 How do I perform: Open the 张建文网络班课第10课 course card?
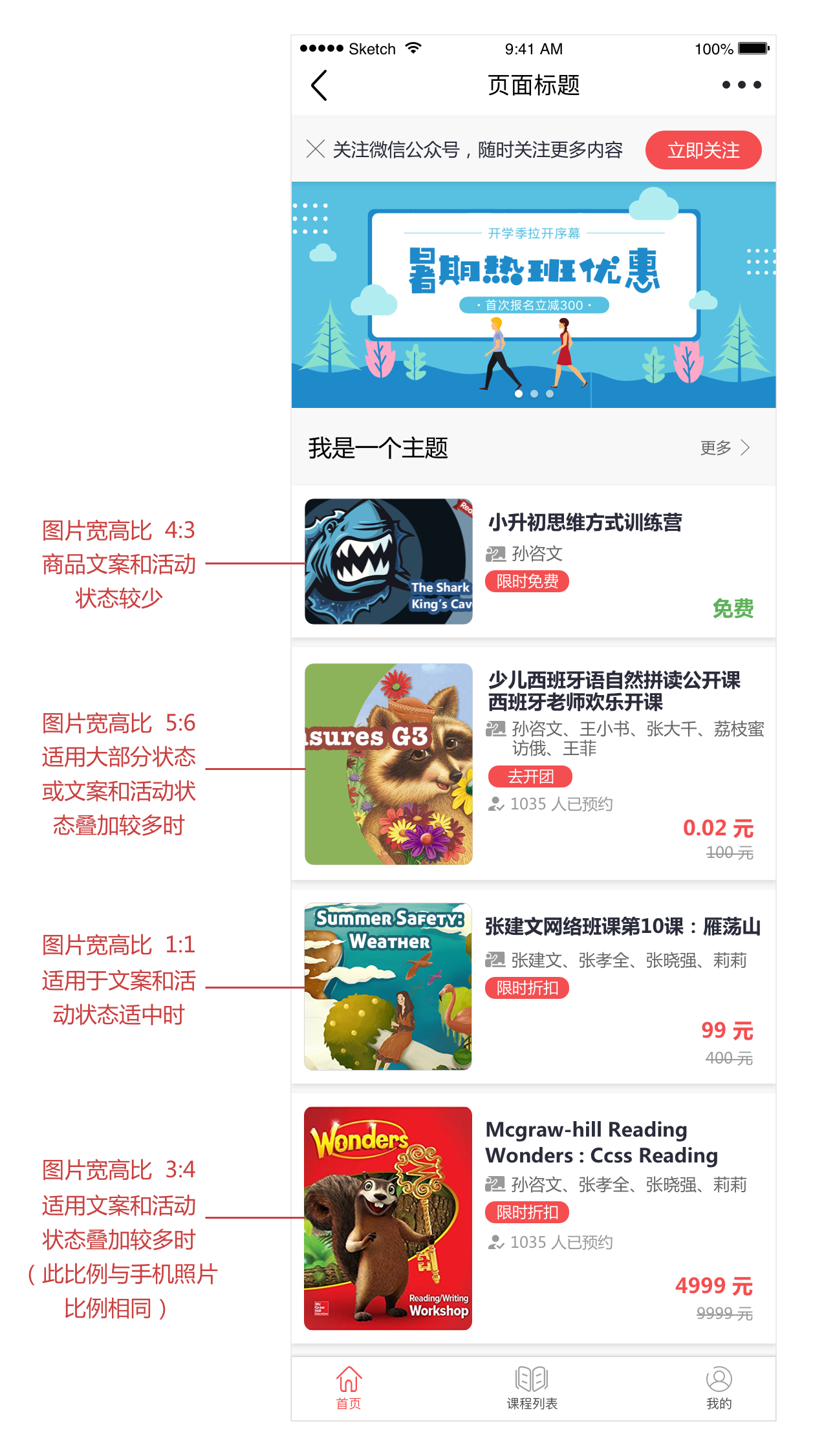tap(622, 926)
